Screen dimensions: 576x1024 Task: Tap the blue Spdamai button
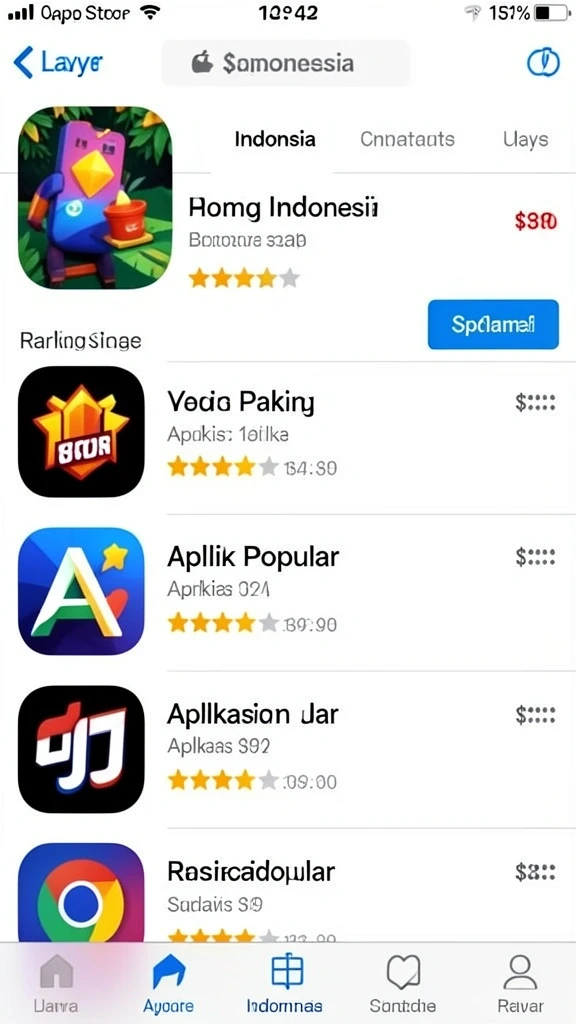click(493, 325)
